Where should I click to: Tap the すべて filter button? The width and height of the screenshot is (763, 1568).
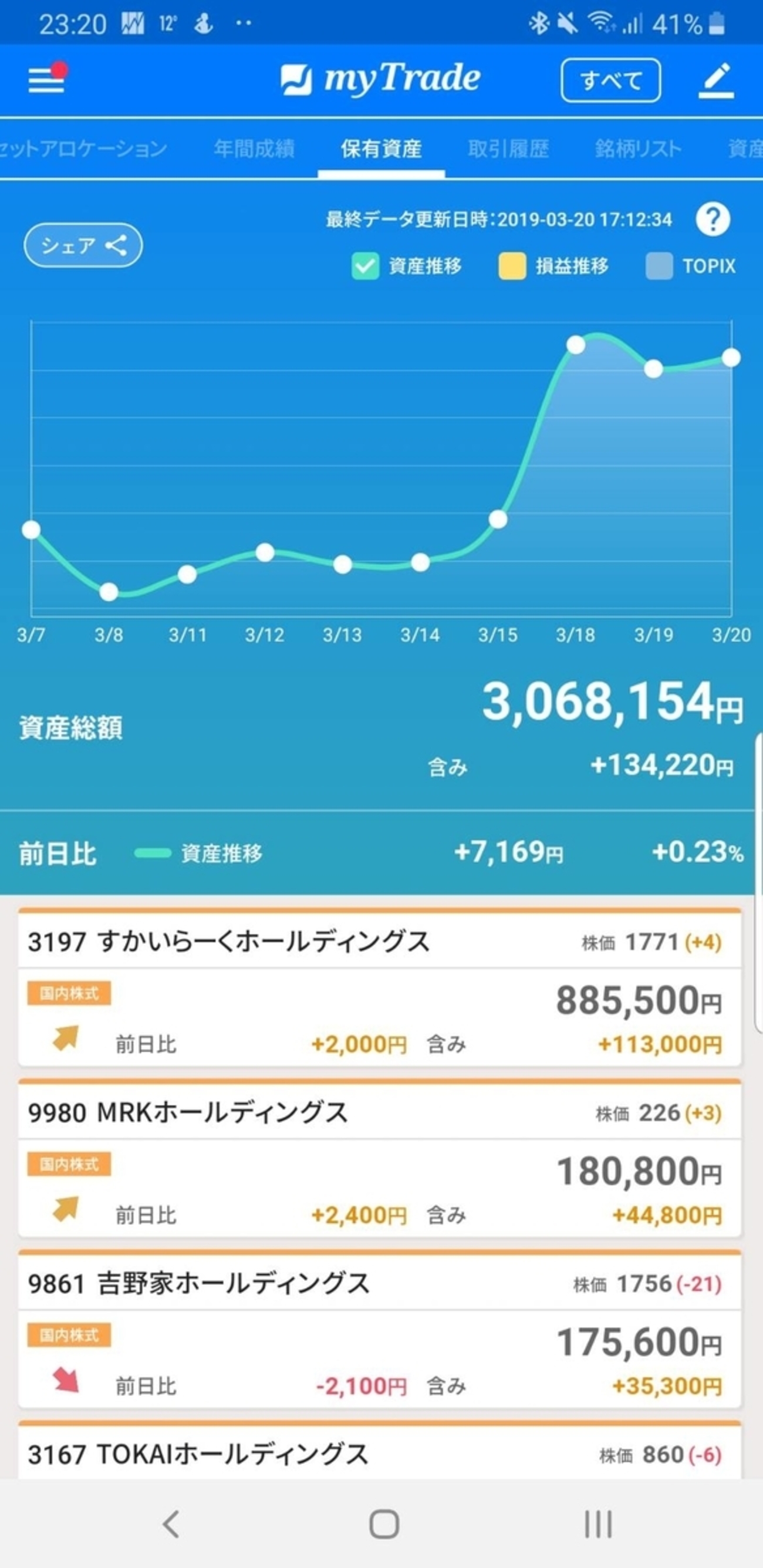[610, 80]
